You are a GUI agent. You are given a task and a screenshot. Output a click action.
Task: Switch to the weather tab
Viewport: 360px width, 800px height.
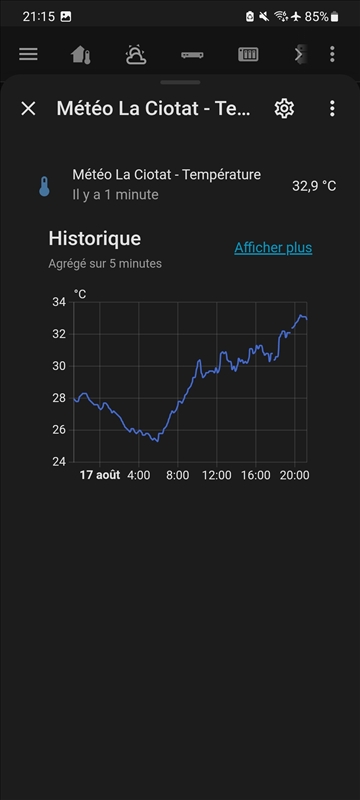pos(136,54)
